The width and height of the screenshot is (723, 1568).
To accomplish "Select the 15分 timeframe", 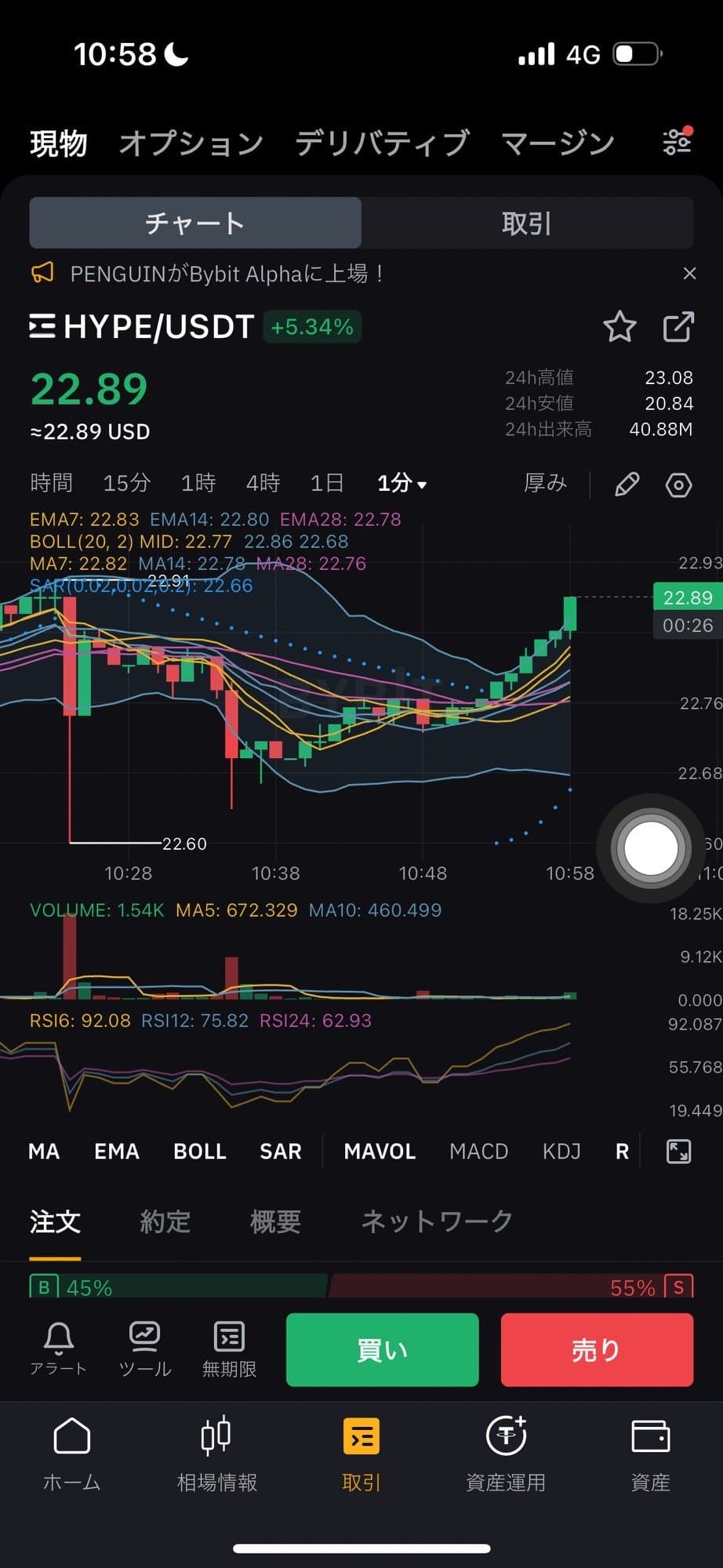I will tap(126, 483).
